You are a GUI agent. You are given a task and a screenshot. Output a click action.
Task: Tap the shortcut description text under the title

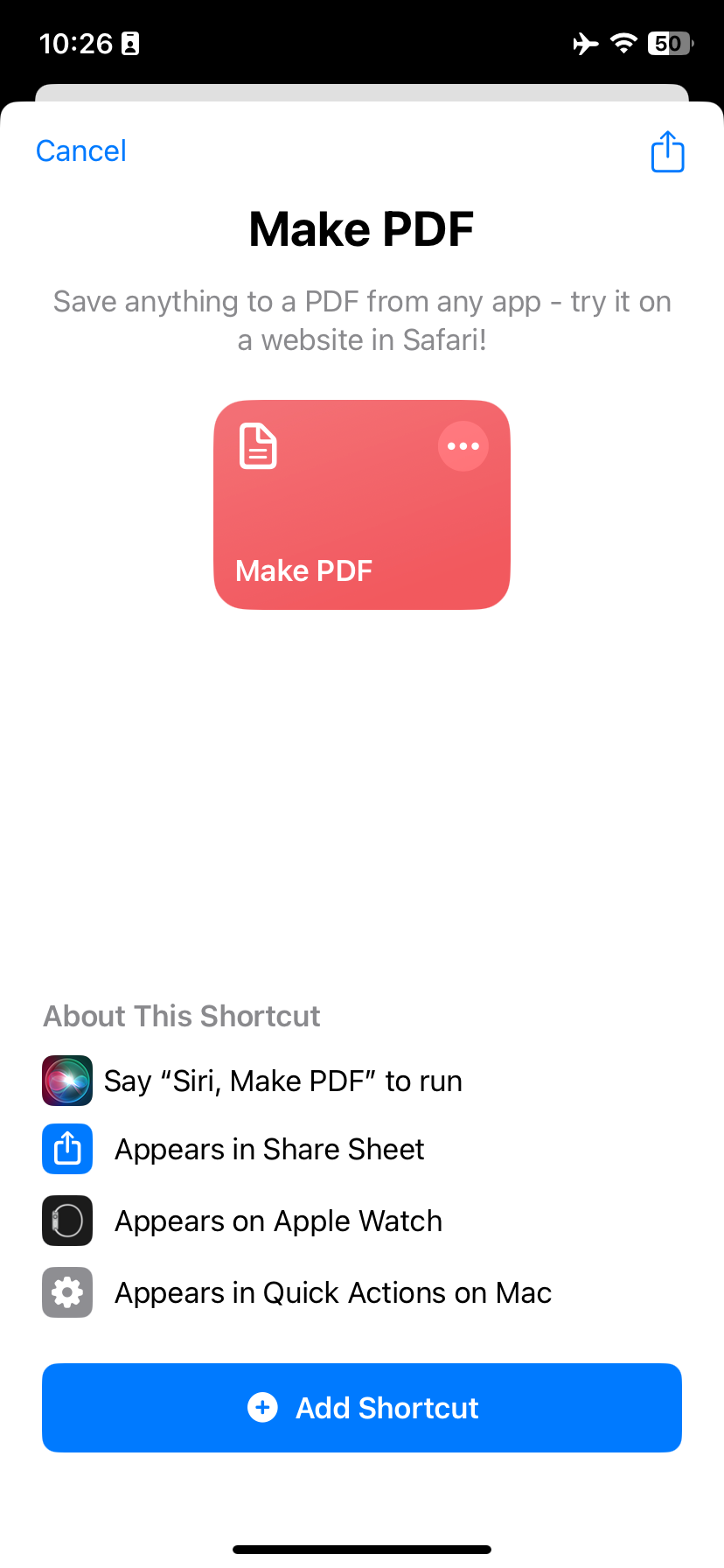(x=361, y=319)
